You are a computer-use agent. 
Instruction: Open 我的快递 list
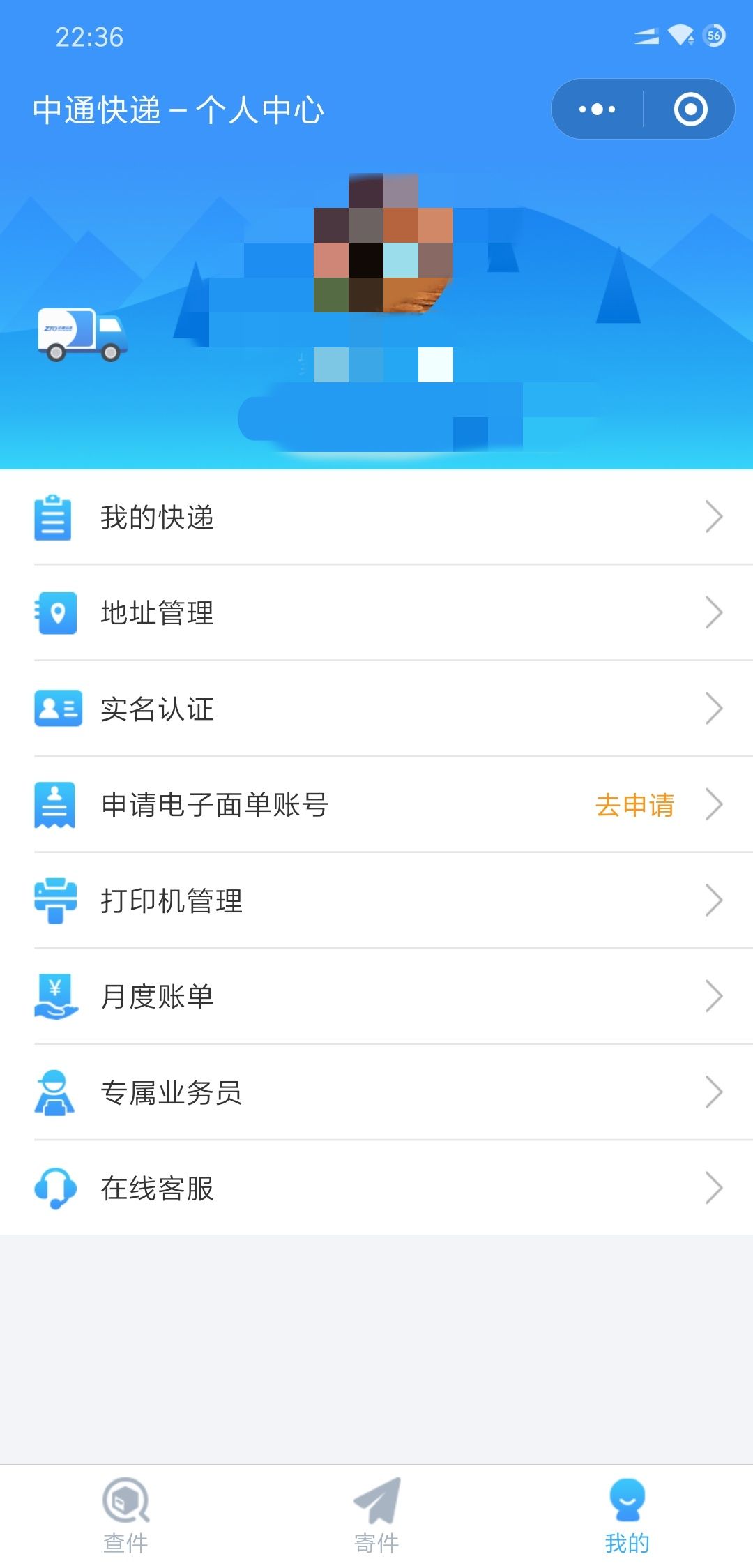[x=376, y=517]
